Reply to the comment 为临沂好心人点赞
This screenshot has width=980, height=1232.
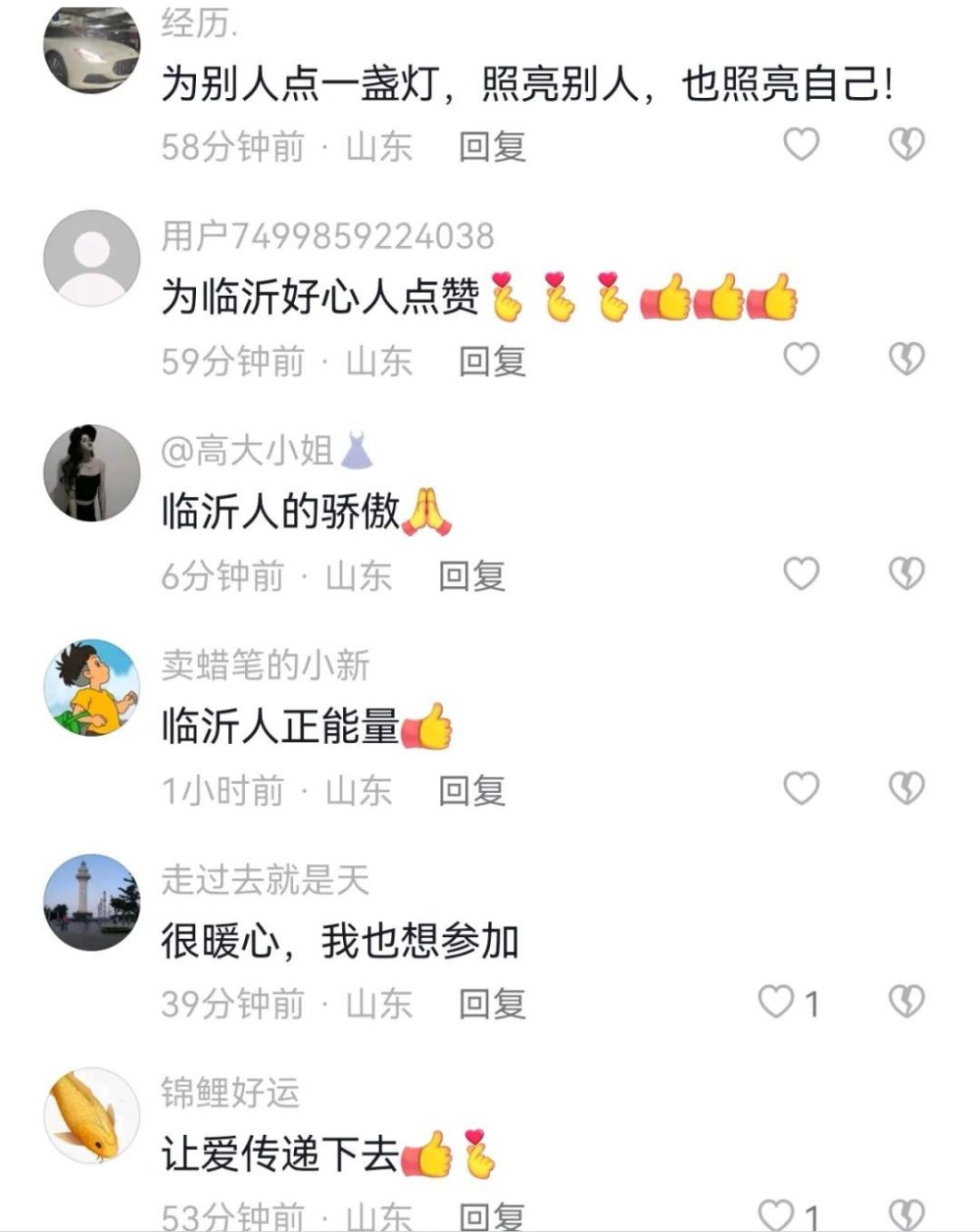coord(493,361)
